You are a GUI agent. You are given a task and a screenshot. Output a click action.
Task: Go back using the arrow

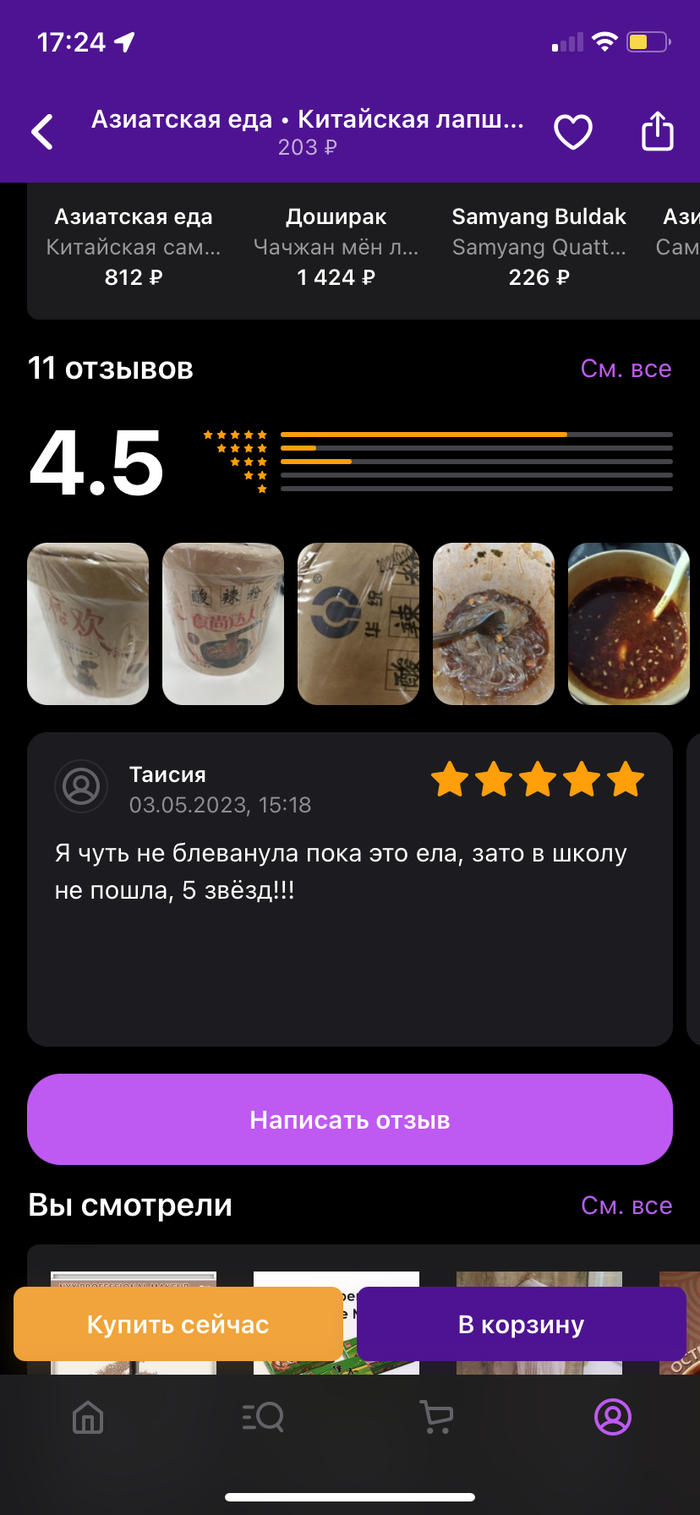pyautogui.click(x=42, y=132)
